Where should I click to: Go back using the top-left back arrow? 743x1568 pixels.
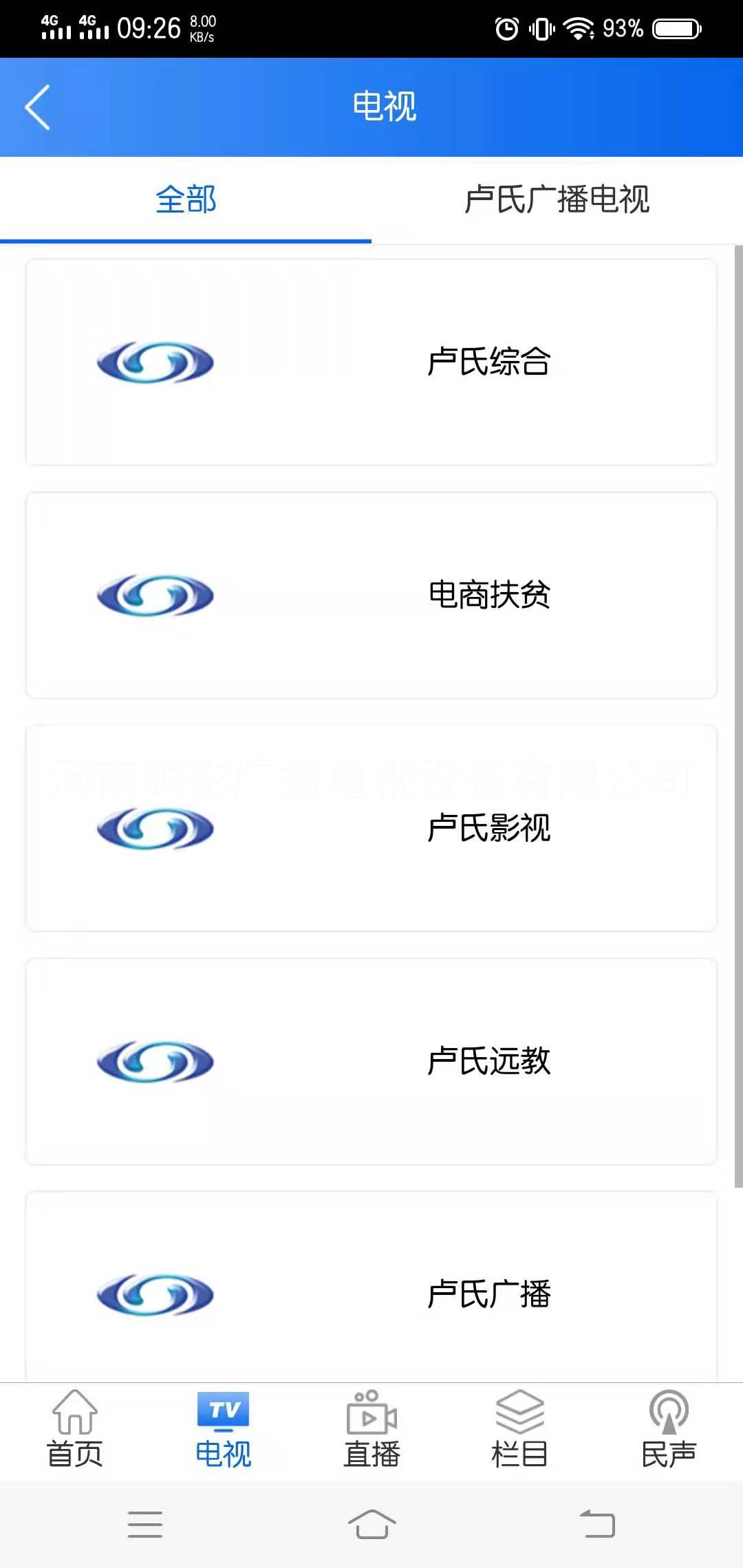point(39,107)
